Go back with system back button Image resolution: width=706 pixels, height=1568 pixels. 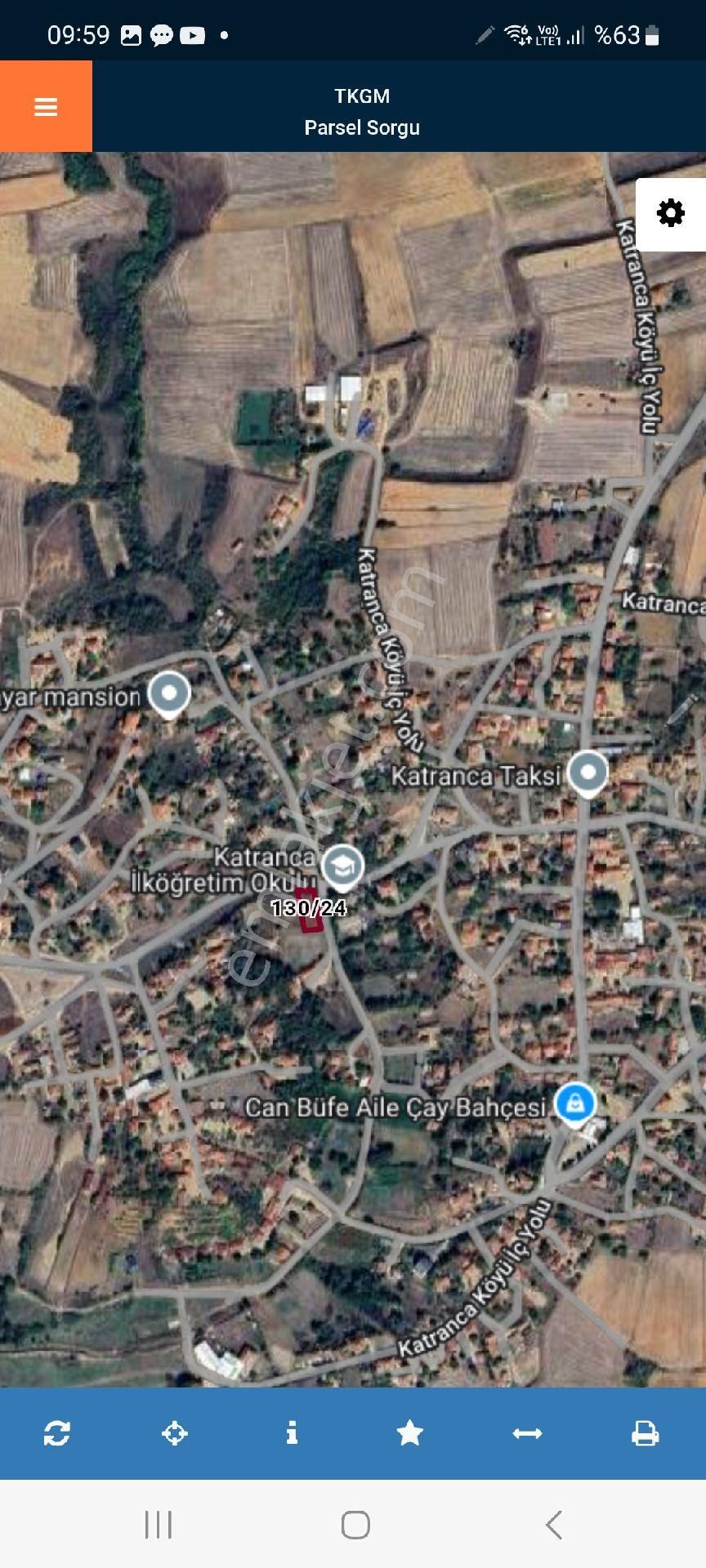click(x=553, y=1524)
